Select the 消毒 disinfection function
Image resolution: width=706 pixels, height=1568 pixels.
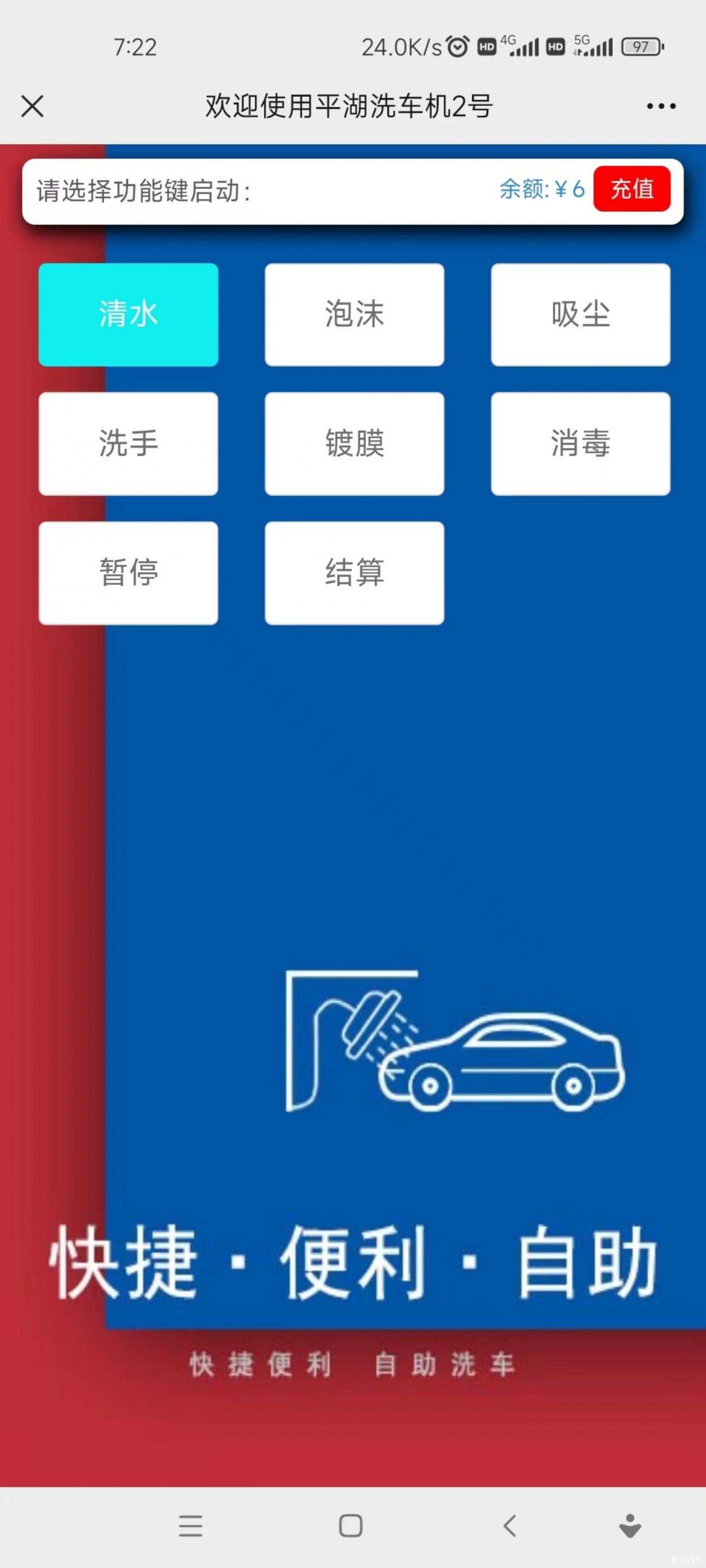(x=581, y=444)
